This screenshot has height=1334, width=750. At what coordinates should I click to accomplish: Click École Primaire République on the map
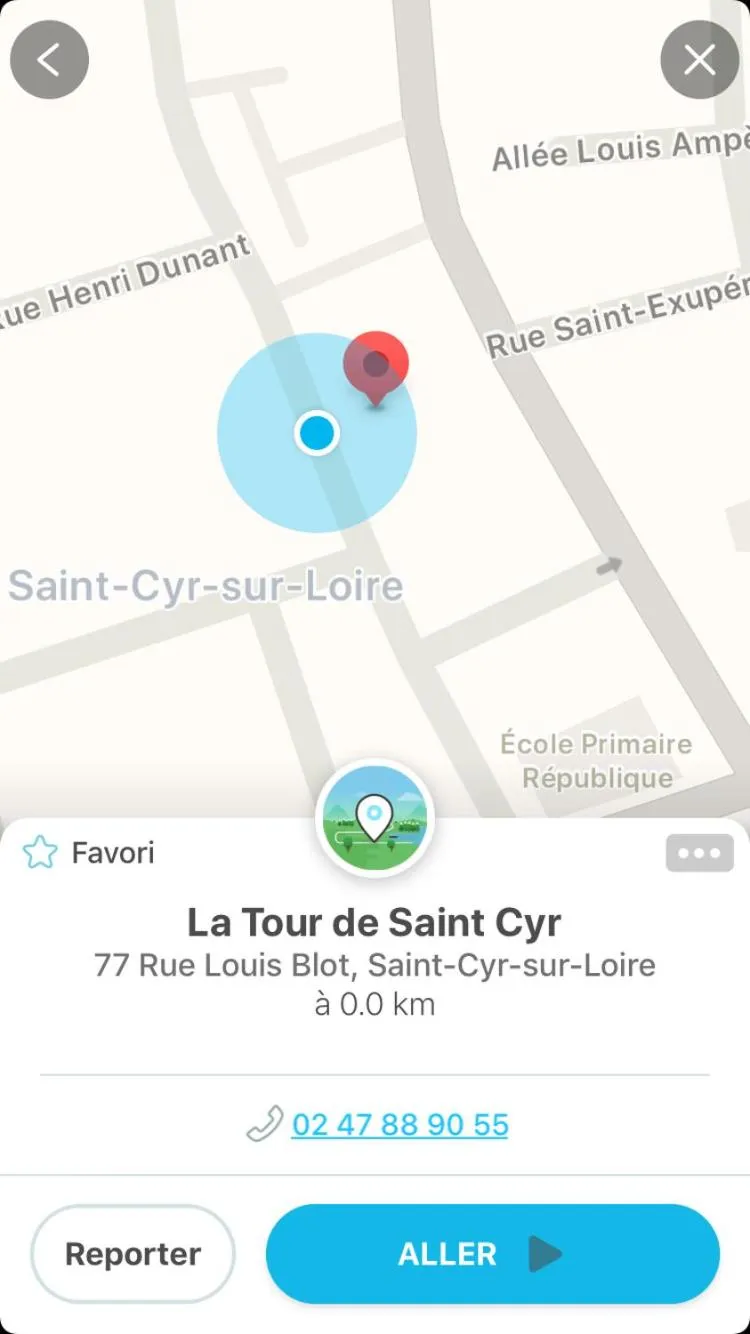pos(597,760)
